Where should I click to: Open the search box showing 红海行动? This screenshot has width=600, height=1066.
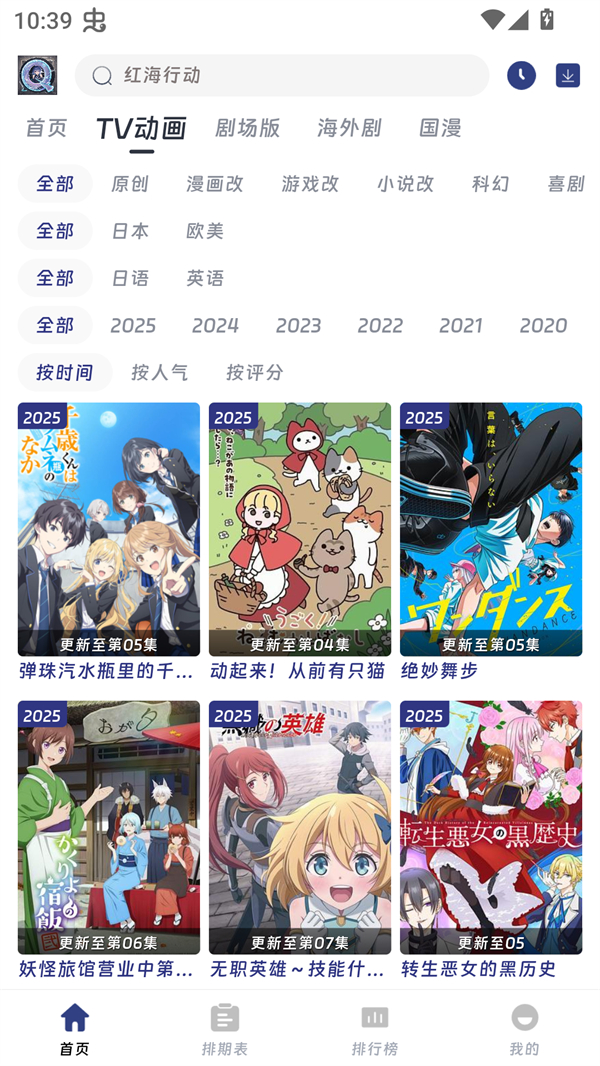coord(281,75)
